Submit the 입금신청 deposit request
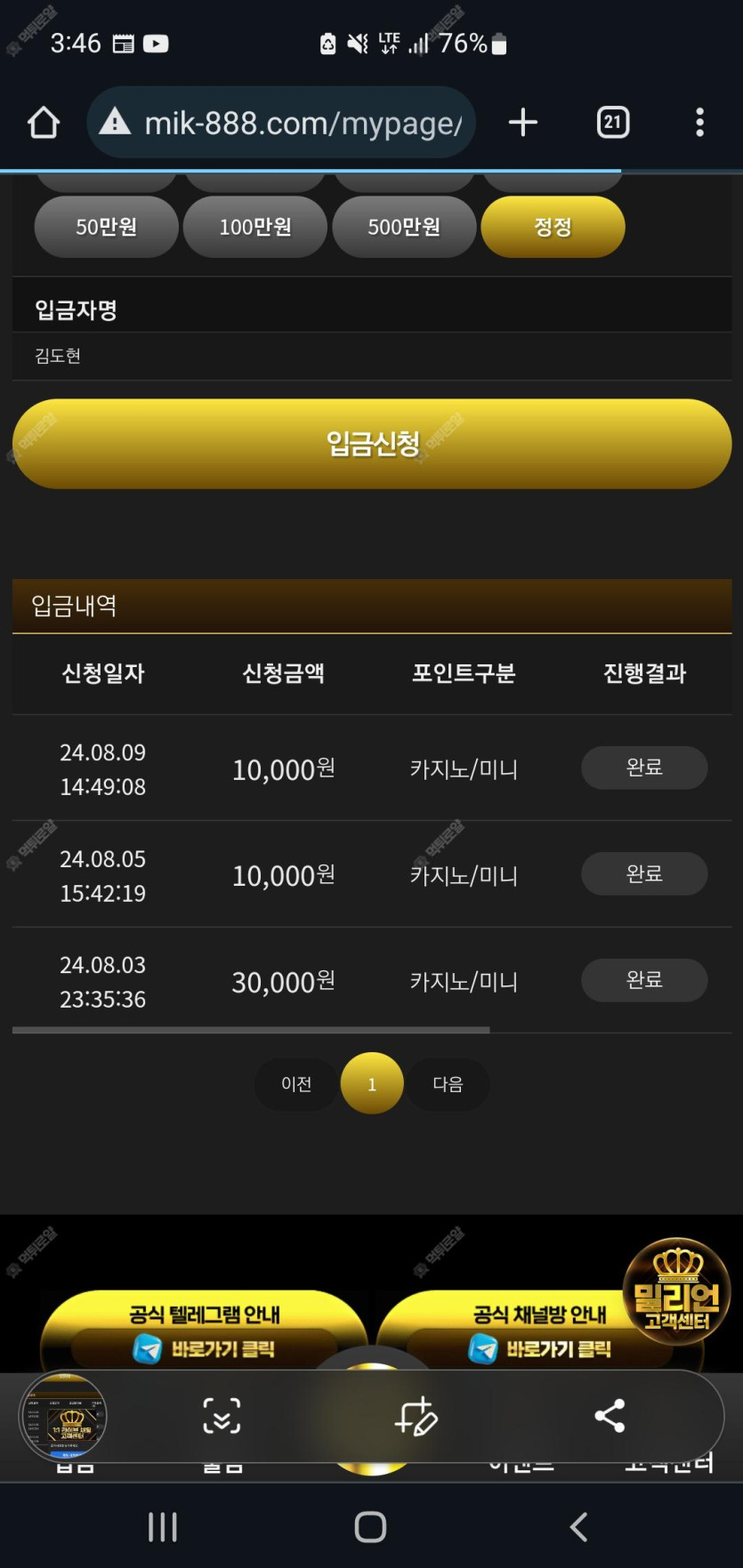The height and width of the screenshot is (1568, 743). (x=372, y=444)
